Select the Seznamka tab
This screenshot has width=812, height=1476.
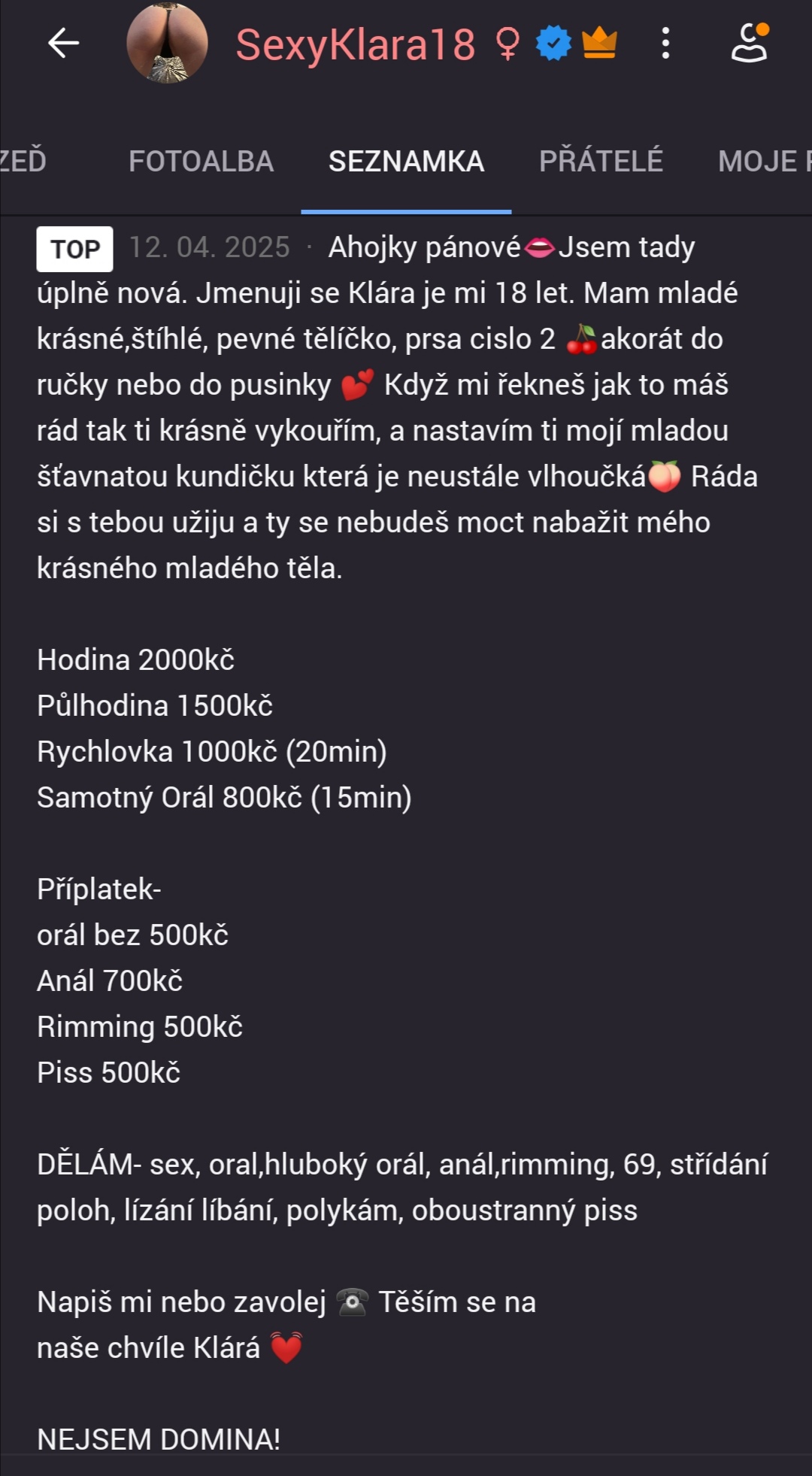coord(406,162)
